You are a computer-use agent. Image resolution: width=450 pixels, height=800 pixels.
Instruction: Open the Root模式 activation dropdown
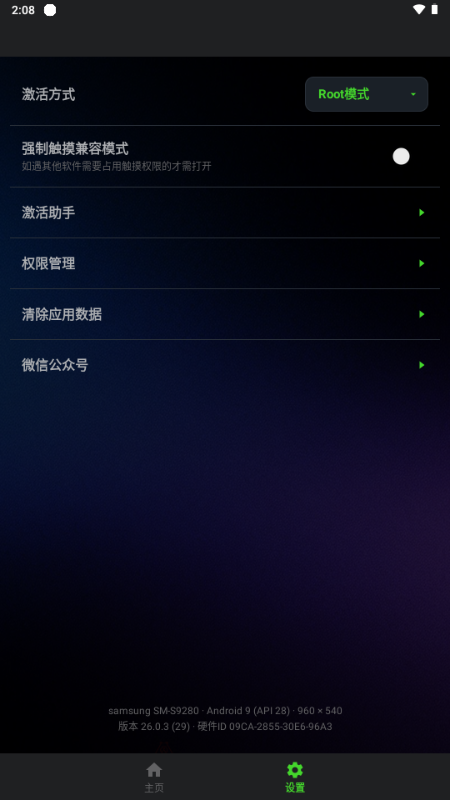366,94
